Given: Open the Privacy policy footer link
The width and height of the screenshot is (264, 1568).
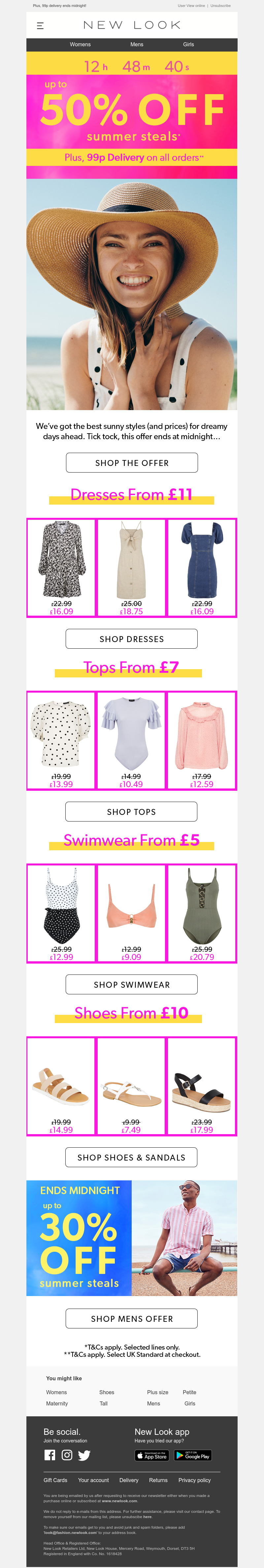Looking at the screenshot, I should [x=194, y=1480].
